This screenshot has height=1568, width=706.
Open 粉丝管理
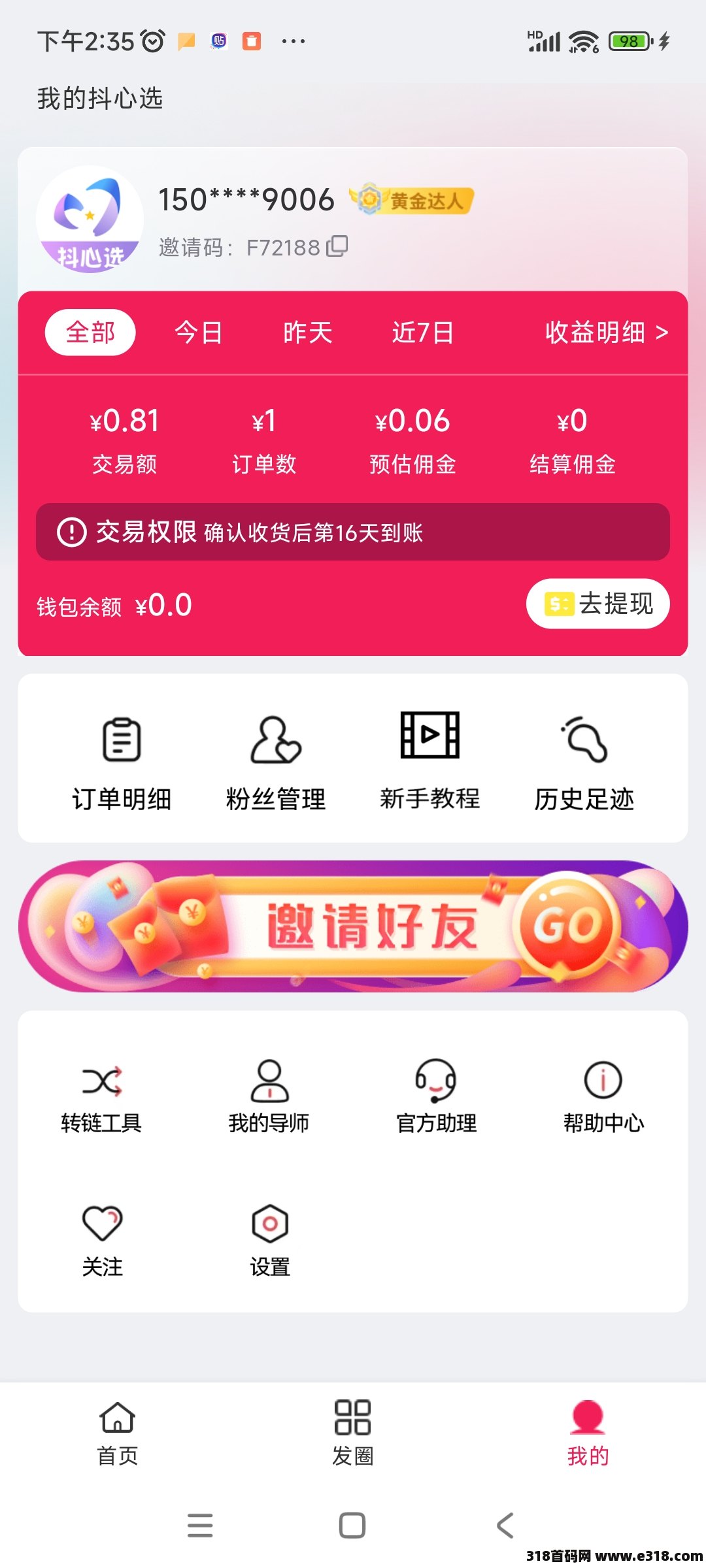tap(276, 761)
